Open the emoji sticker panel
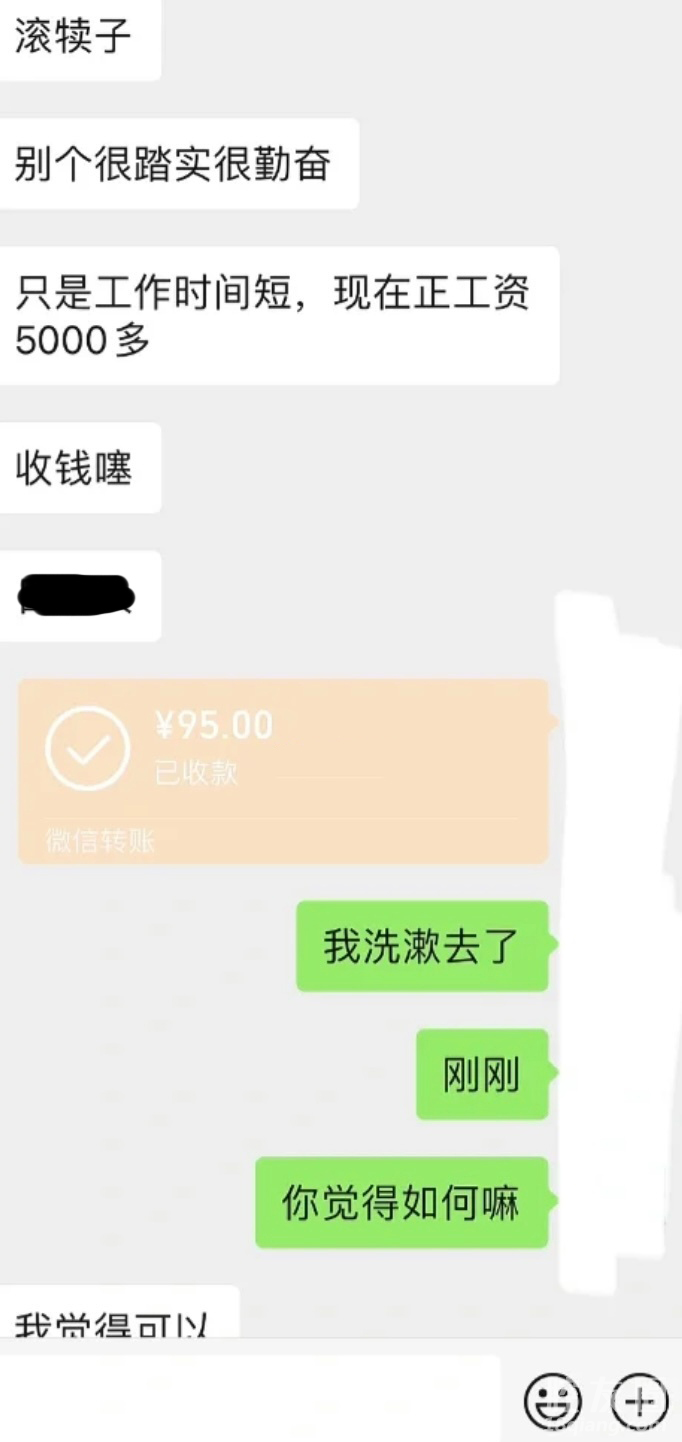The width and height of the screenshot is (682, 1442). pos(553,1402)
